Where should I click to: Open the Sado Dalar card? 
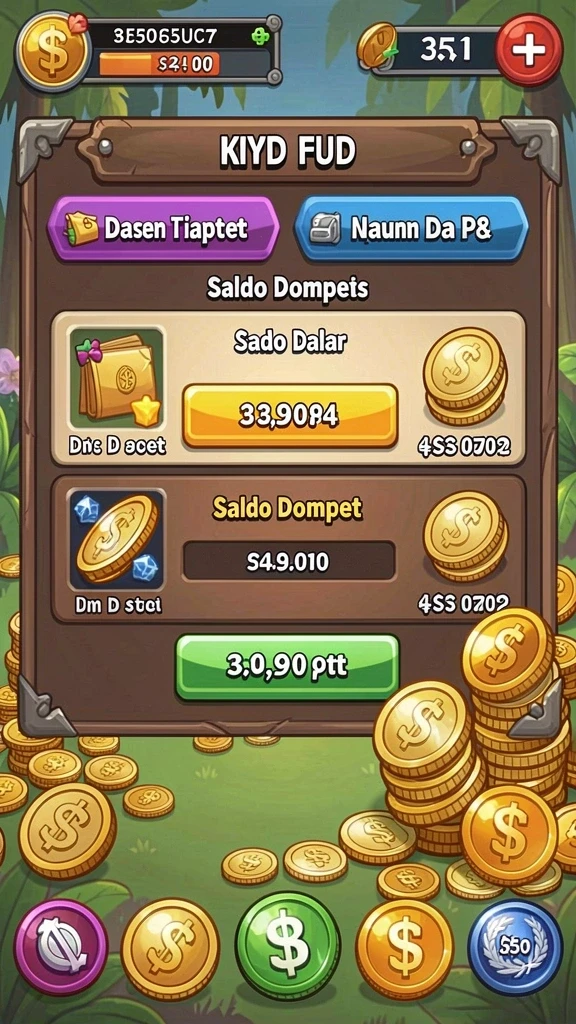(x=288, y=389)
